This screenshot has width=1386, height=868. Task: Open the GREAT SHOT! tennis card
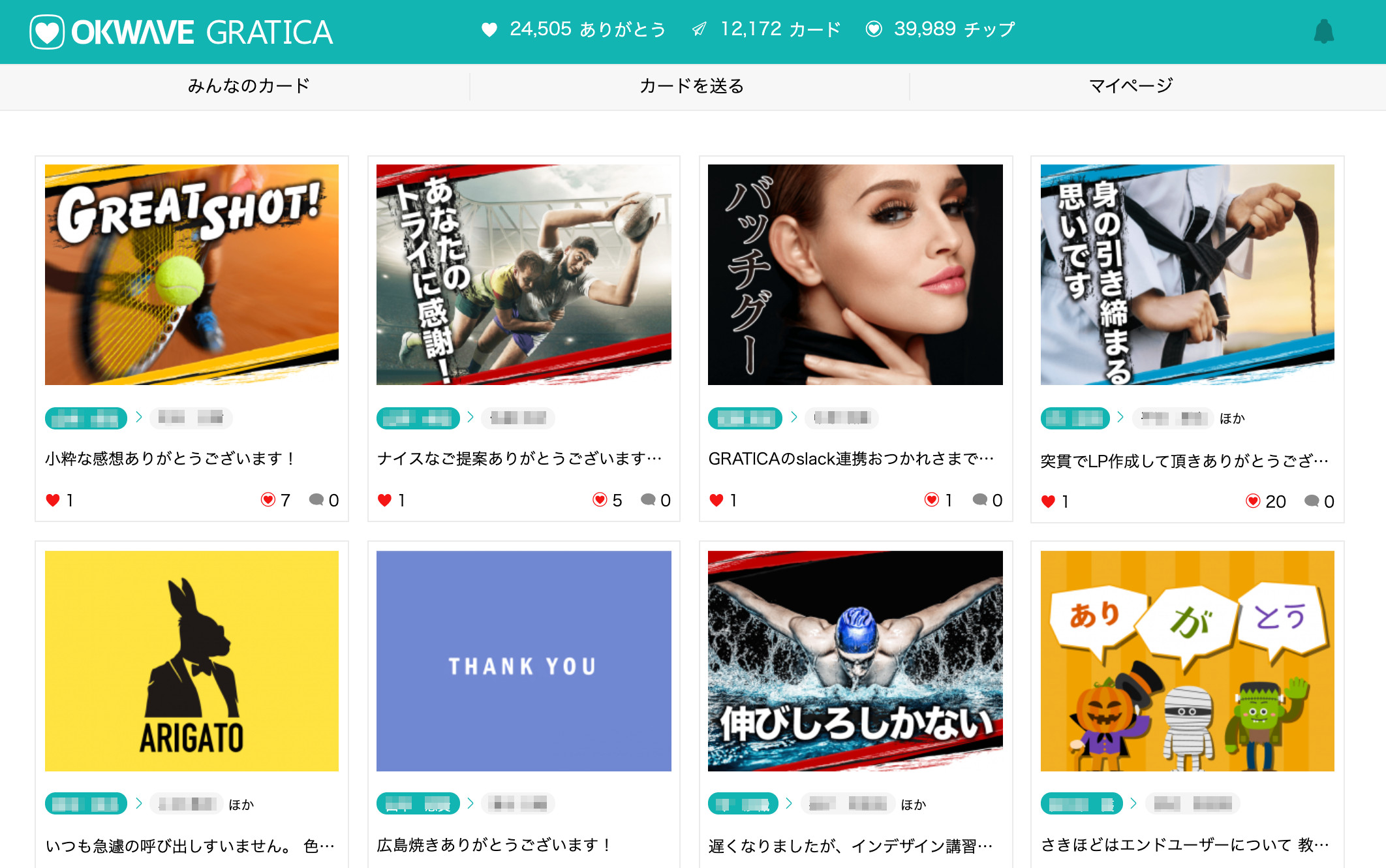[x=192, y=274]
